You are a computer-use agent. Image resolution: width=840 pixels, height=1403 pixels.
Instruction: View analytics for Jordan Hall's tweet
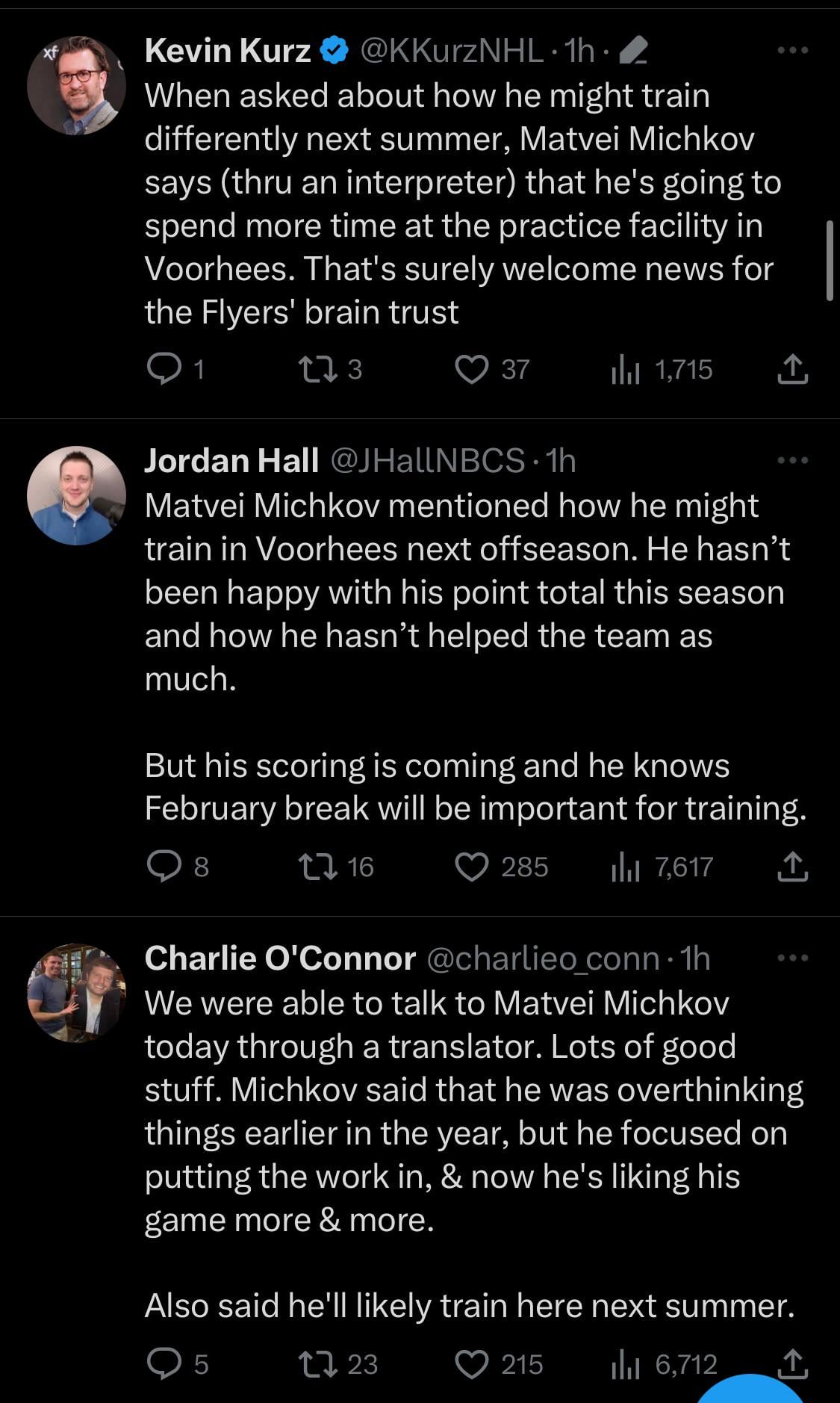pos(626,867)
